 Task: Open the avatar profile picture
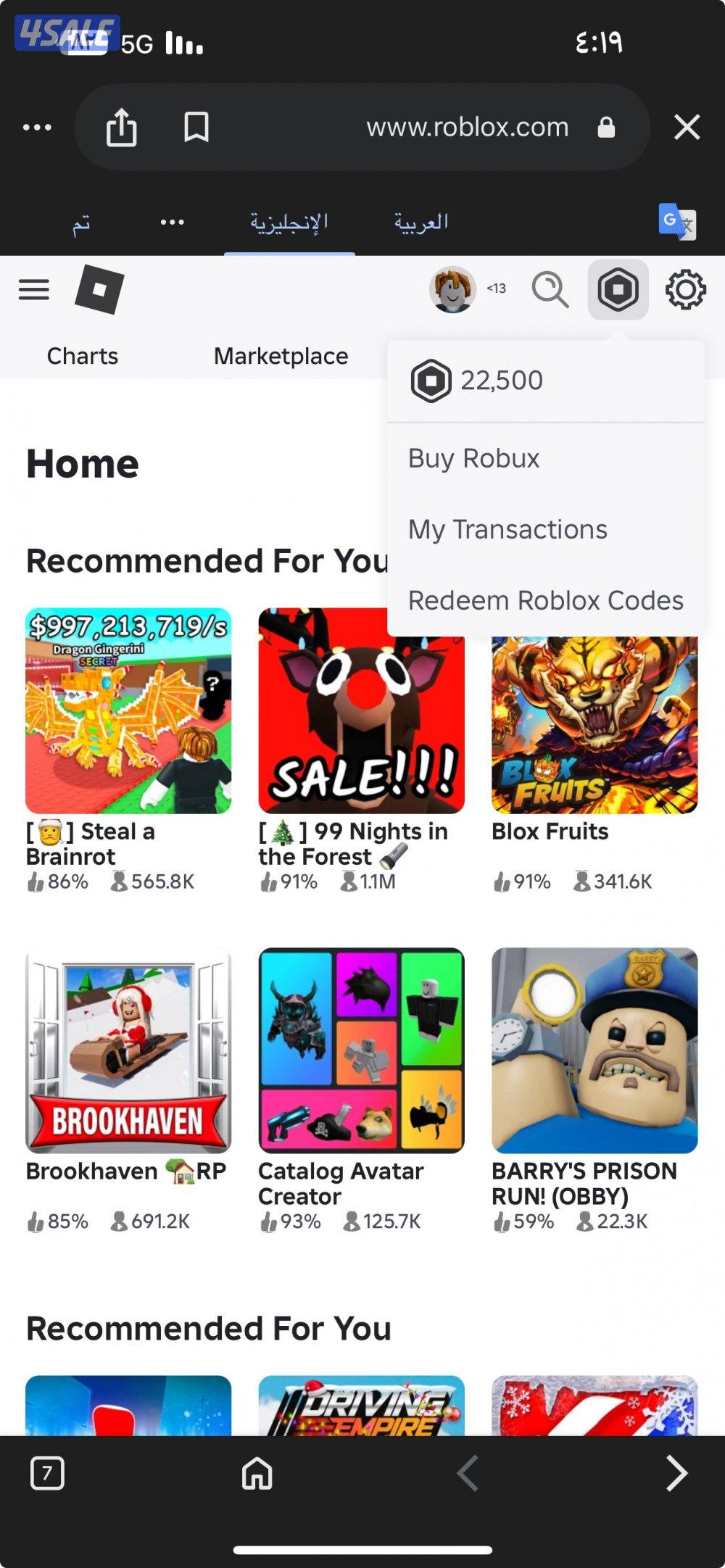[x=452, y=289]
